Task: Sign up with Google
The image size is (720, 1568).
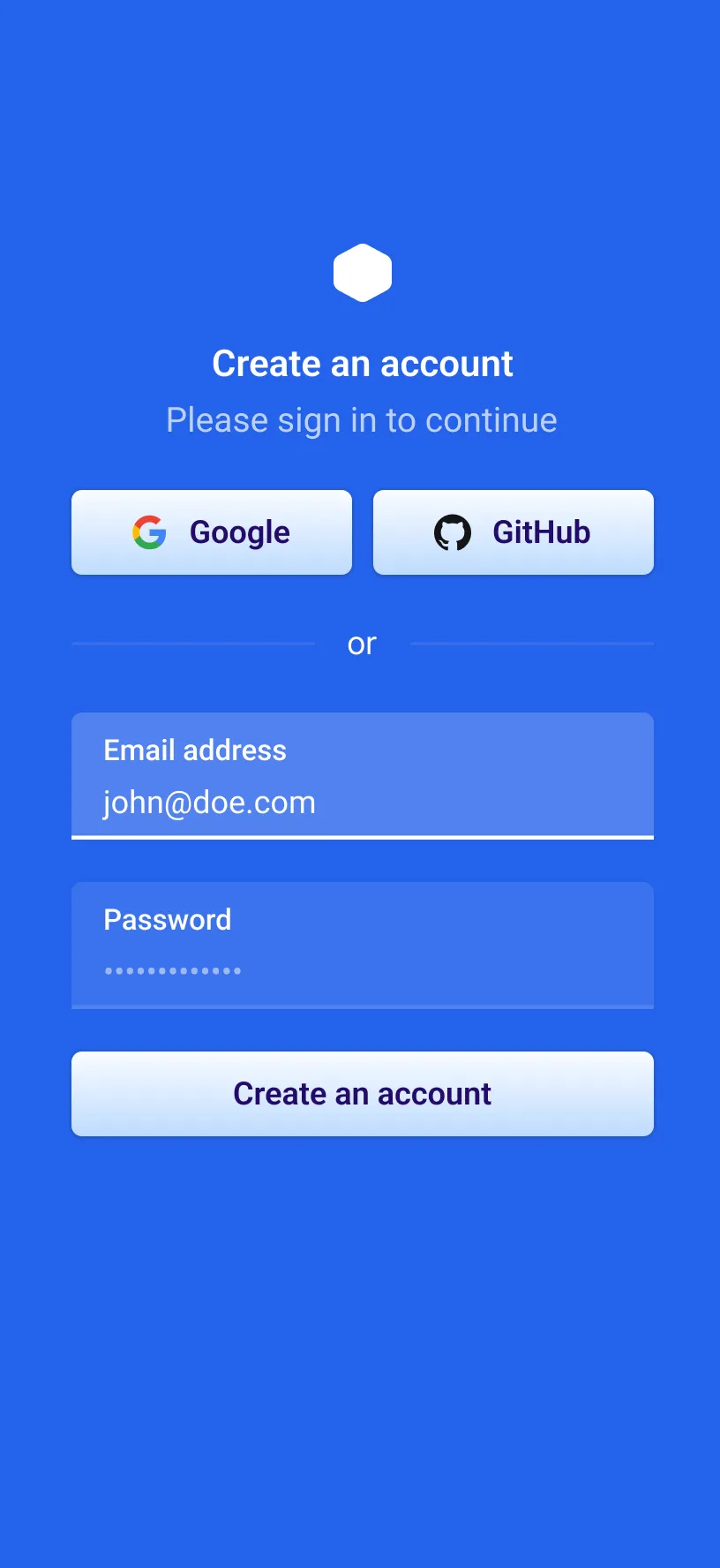Action: click(212, 532)
